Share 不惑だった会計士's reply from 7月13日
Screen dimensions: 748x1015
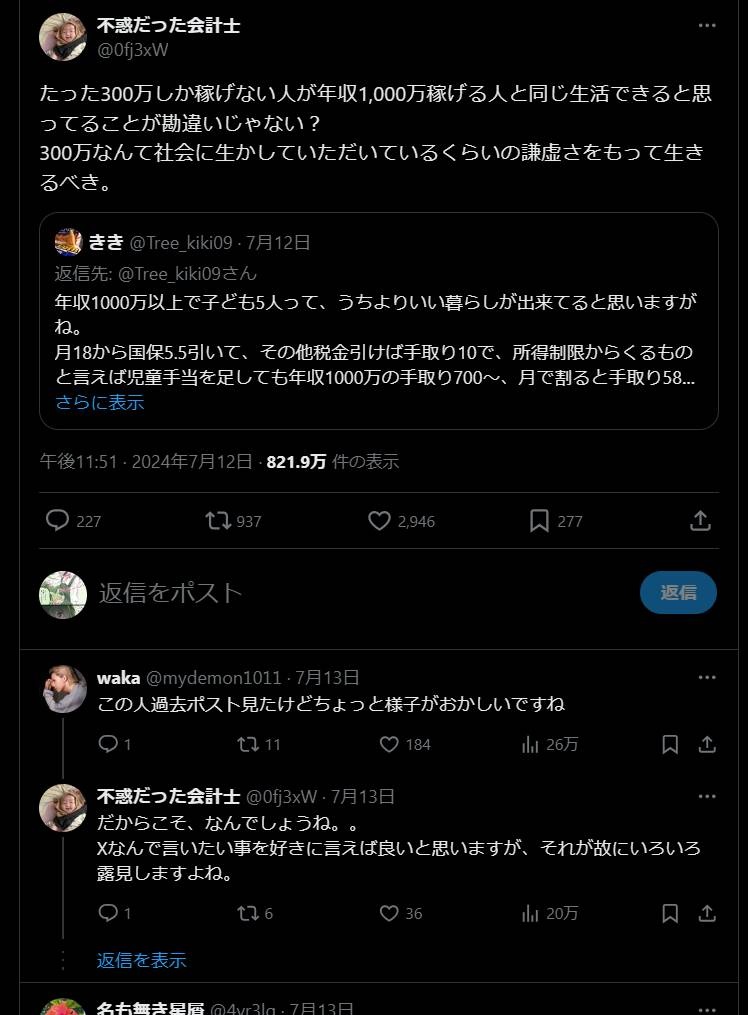pos(707,913)
